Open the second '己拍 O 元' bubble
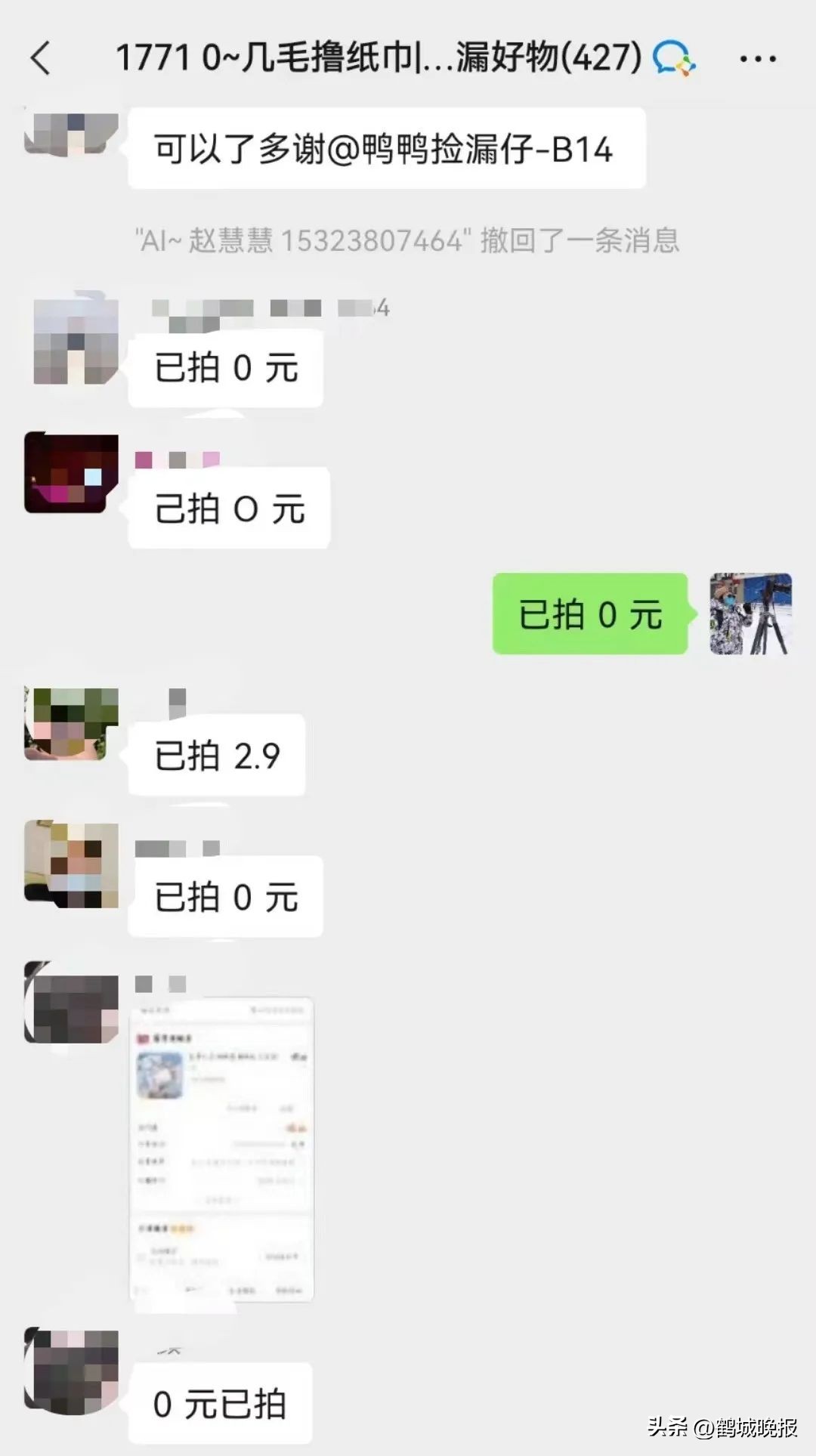Image resolution: width=816 pixels, height=1456 pixels. click(227, 508)
